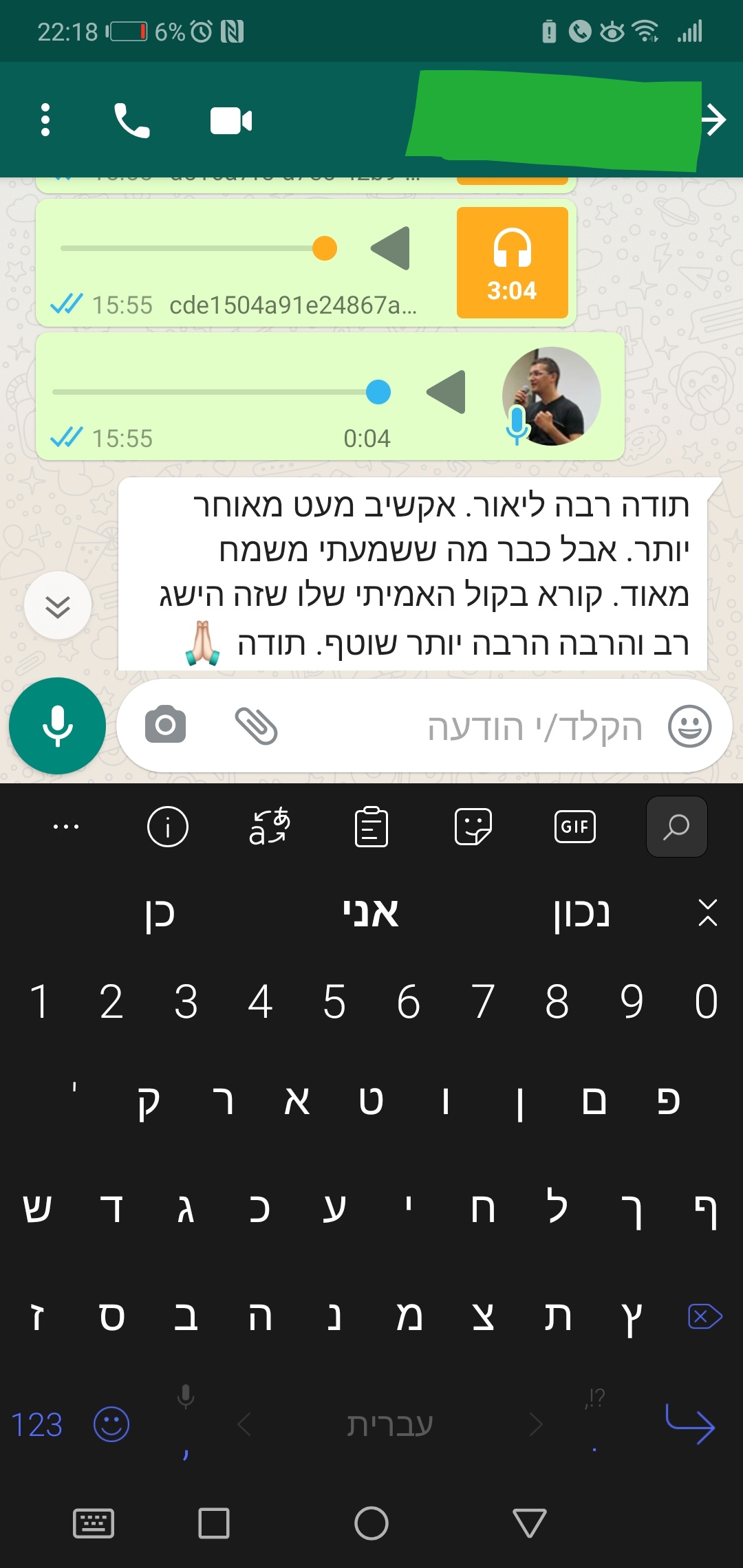
Task: Choose the suggested word אני
Action: tap(371, 913)
